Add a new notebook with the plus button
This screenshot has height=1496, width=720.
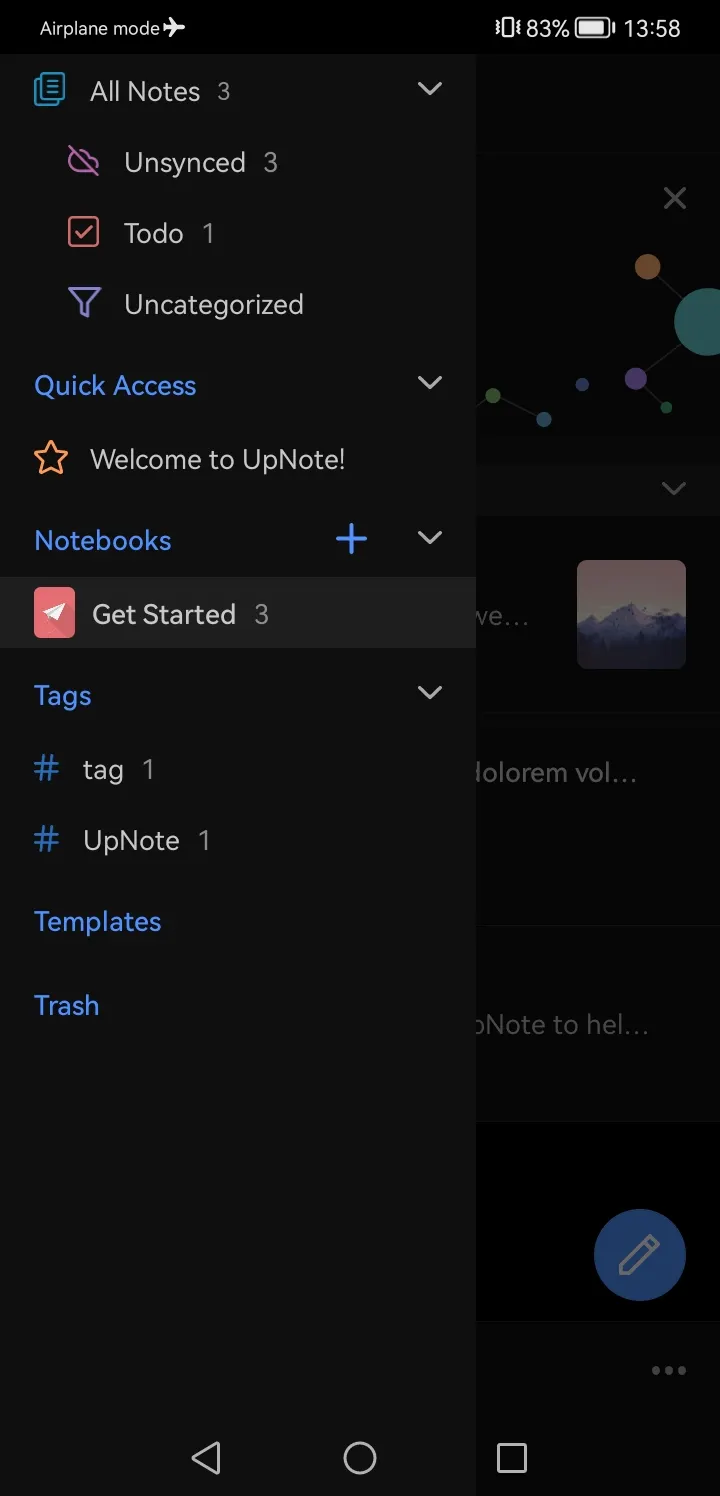coord(351,538)
